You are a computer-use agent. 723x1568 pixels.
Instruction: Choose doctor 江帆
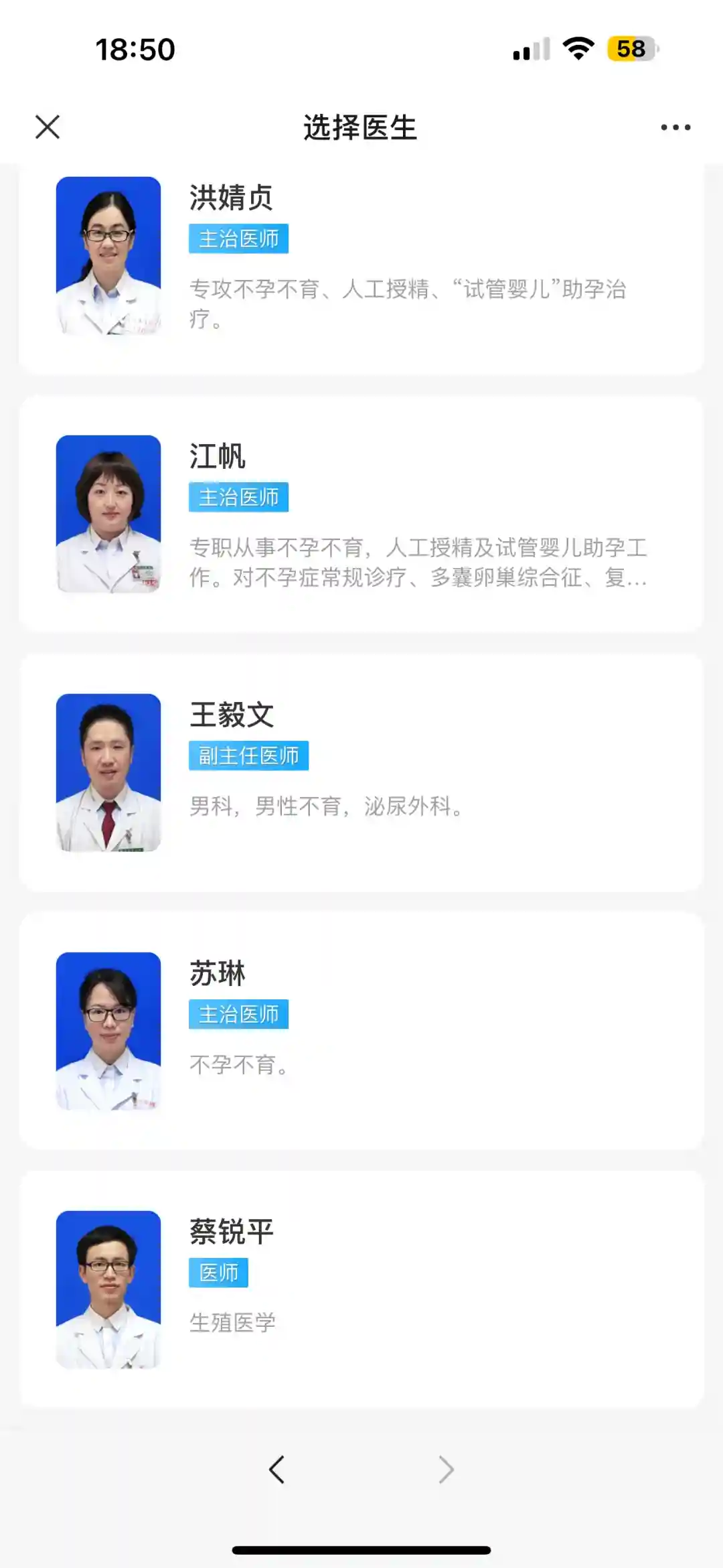(361, 514)
